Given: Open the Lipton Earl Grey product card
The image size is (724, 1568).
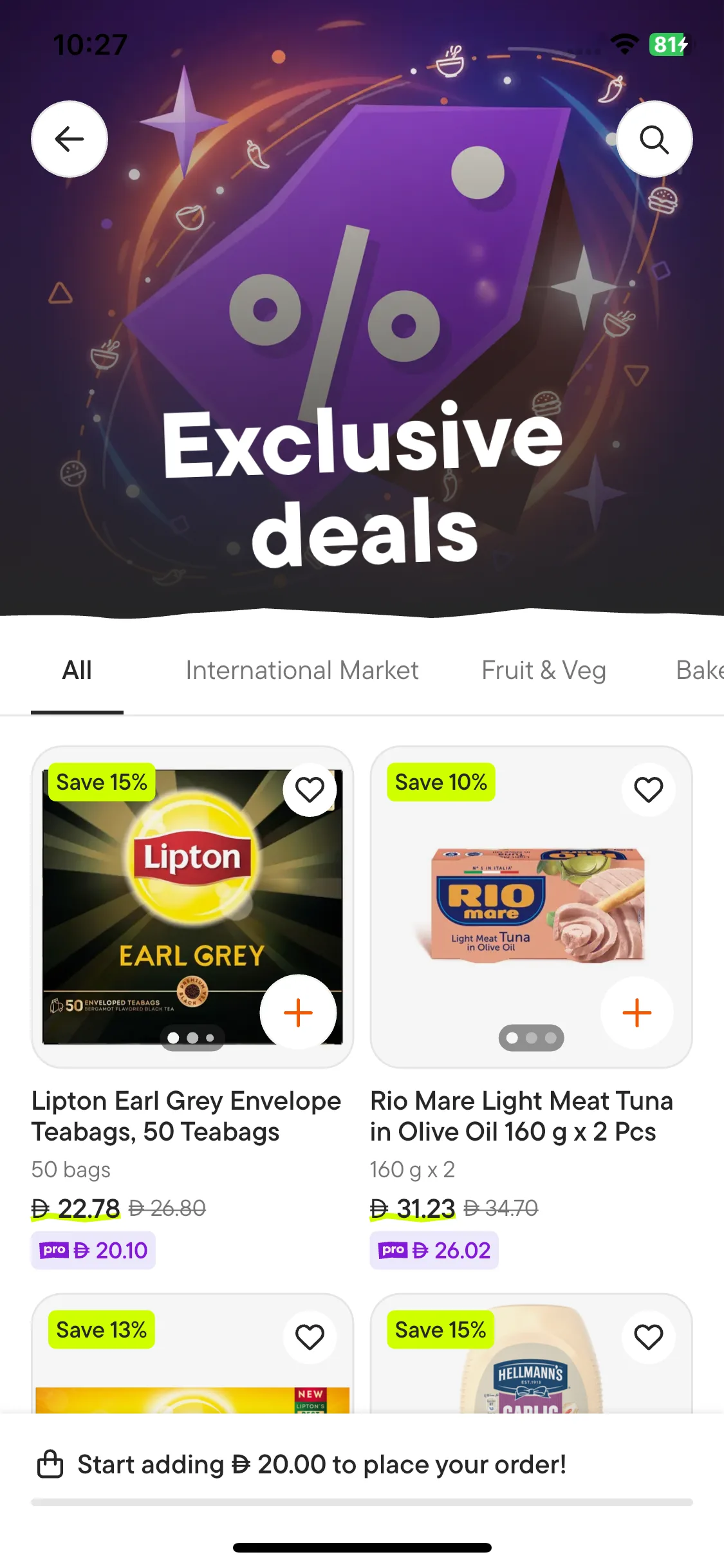Looking at the screenshot, I should click(187, 1116).
